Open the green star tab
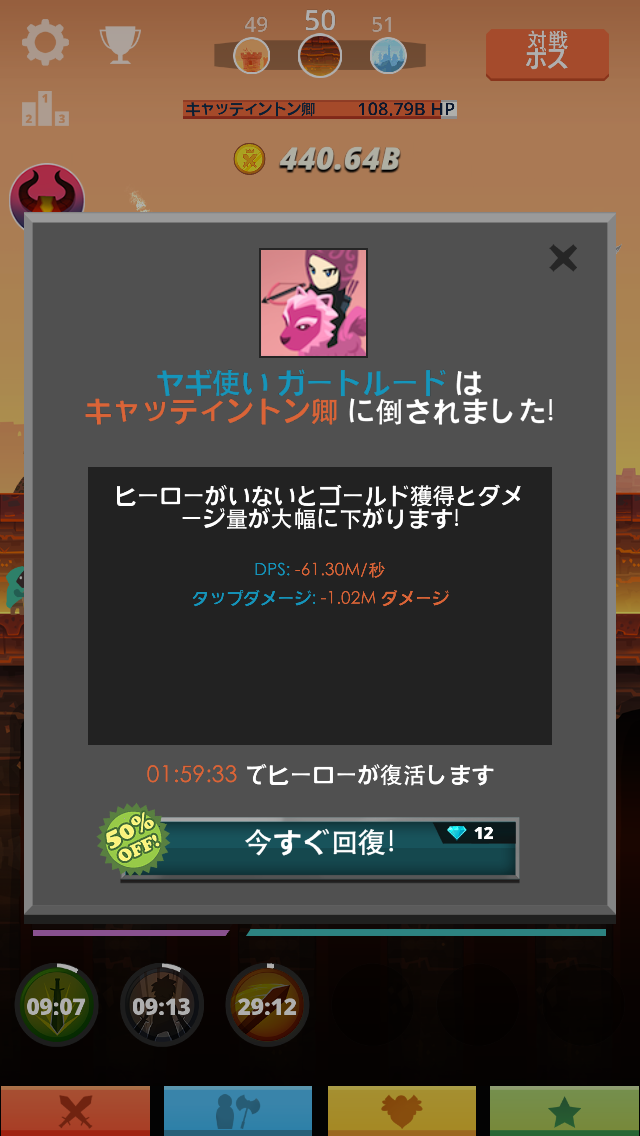Image resolution: width=640 pixels, height=1136 pixels. [x=564, y=1111]
